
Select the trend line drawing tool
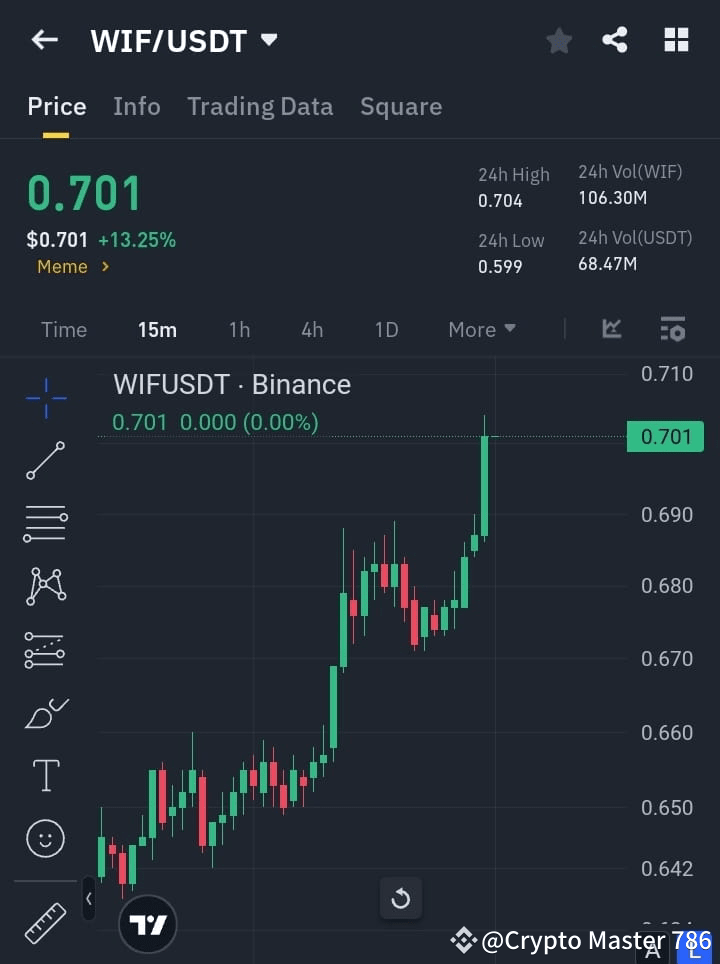tap(45, 461)
